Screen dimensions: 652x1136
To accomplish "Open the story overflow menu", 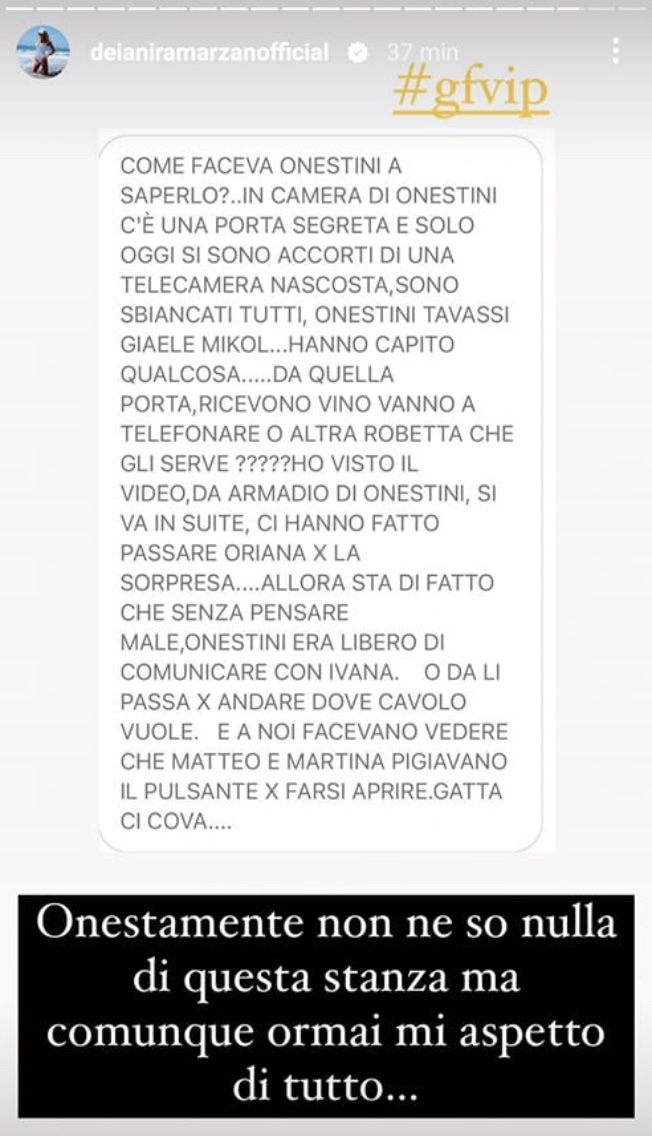I will pyautogui.click(x=615, y=51).
